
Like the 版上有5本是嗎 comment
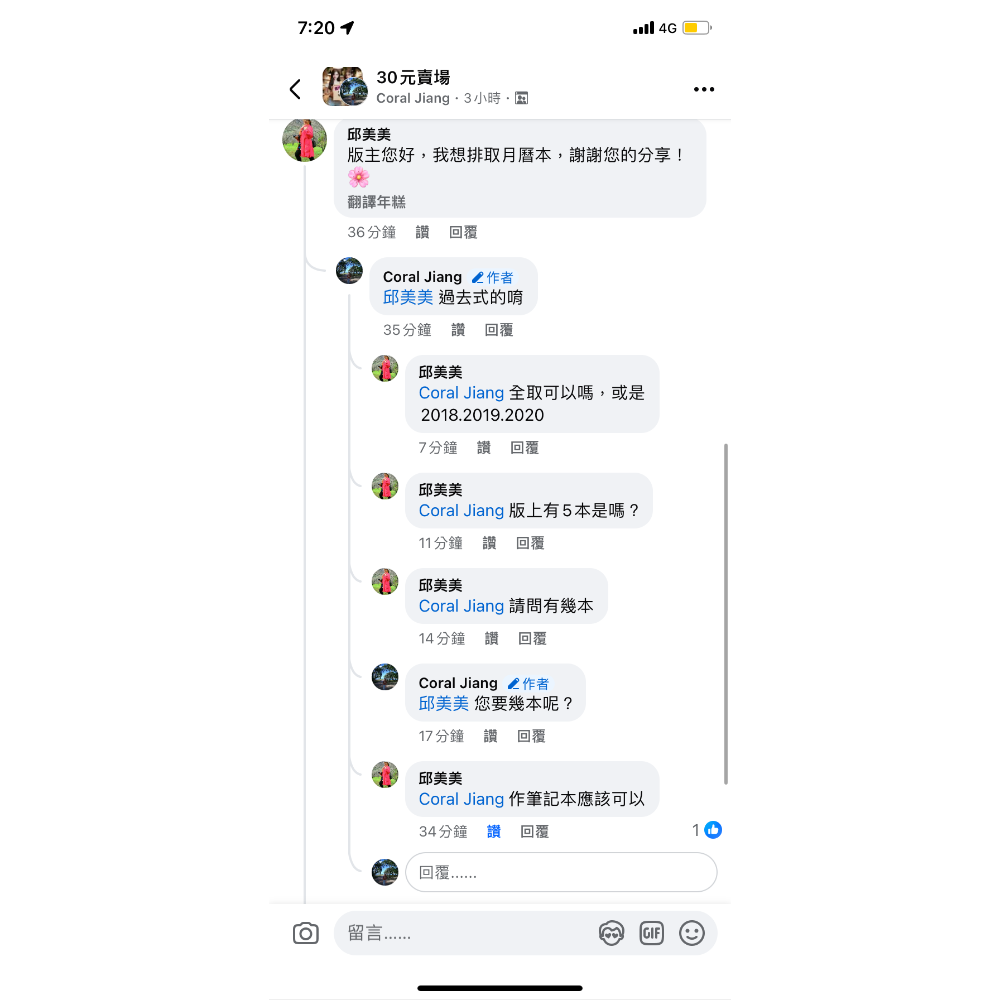(489, 543)
